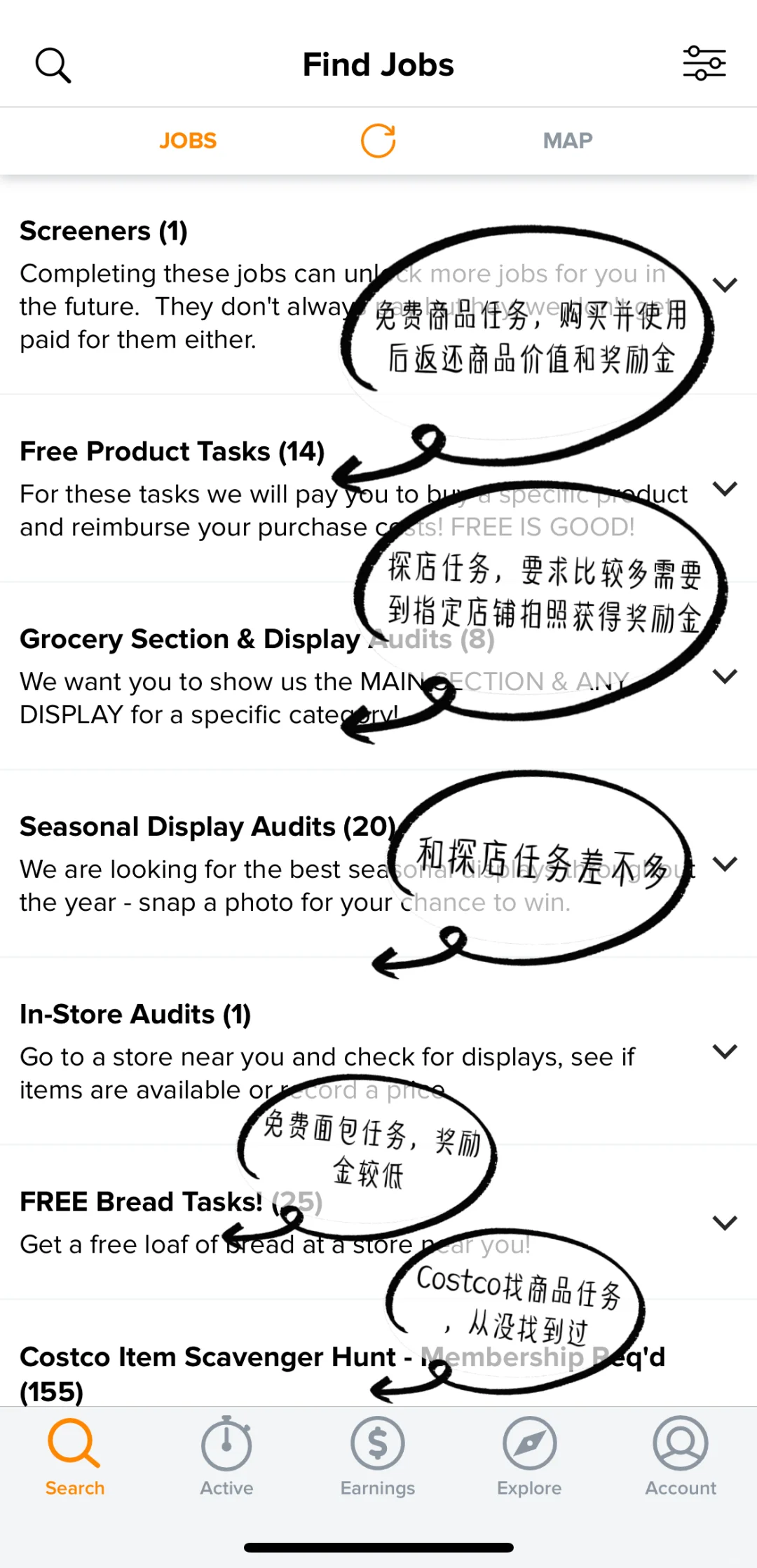Expand the In-Store Audits section
This screenshot has height=1568, width=757.
[725, 1051]
